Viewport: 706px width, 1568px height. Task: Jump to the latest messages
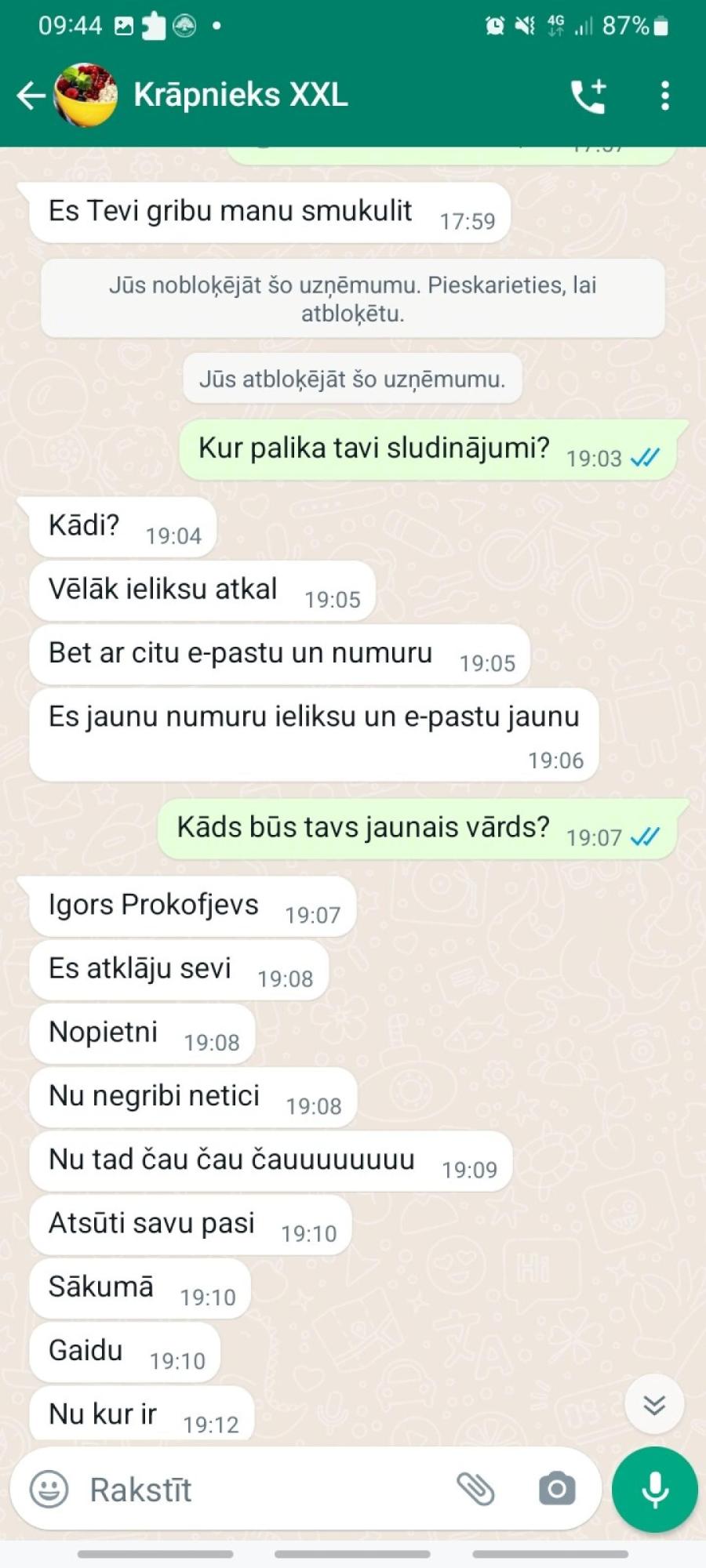pyautogui.click(x=654, y=1404)
